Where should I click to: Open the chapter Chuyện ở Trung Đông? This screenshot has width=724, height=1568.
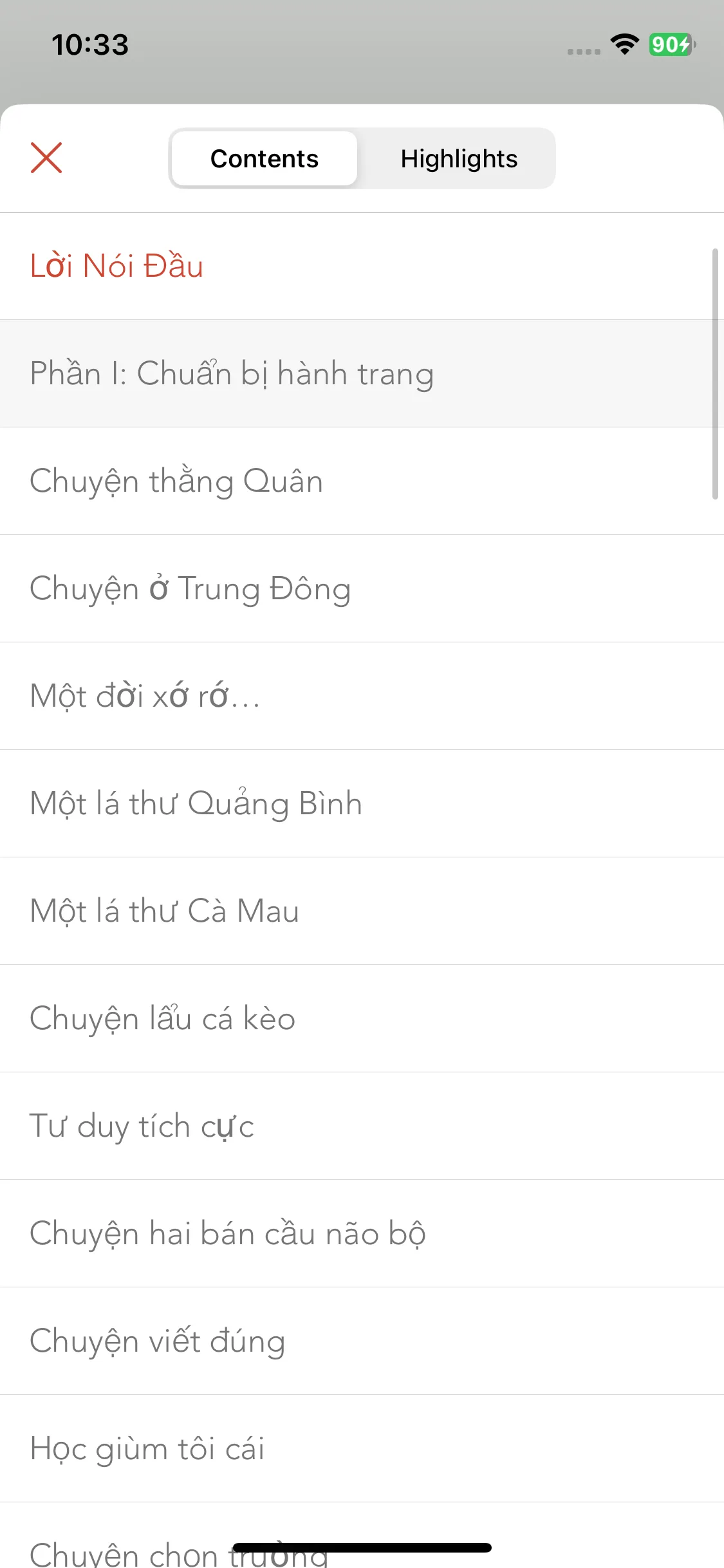[189, 588]
